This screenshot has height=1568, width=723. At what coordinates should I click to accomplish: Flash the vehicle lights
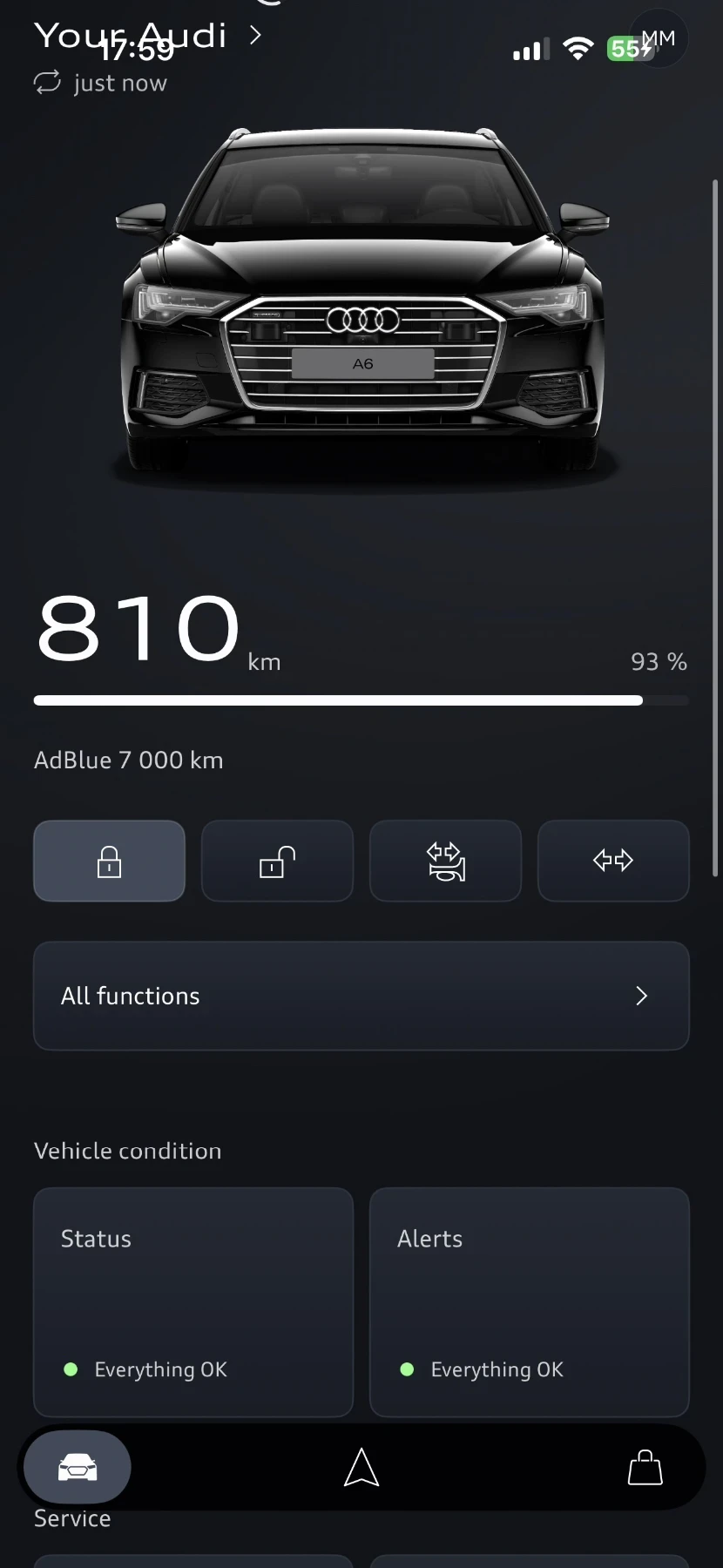pyautogui.click(x=613, y=861)
